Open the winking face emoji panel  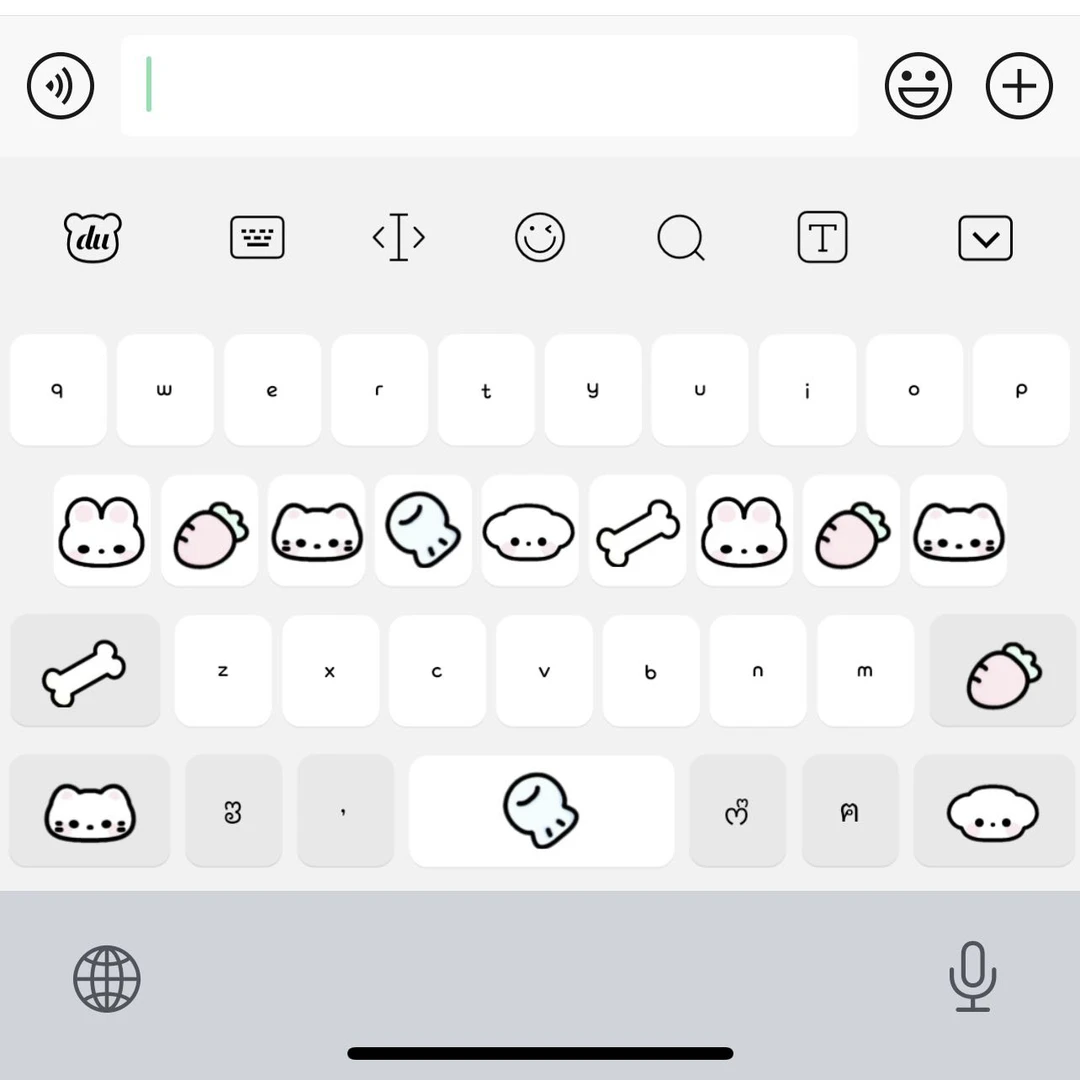click(540, 238)
